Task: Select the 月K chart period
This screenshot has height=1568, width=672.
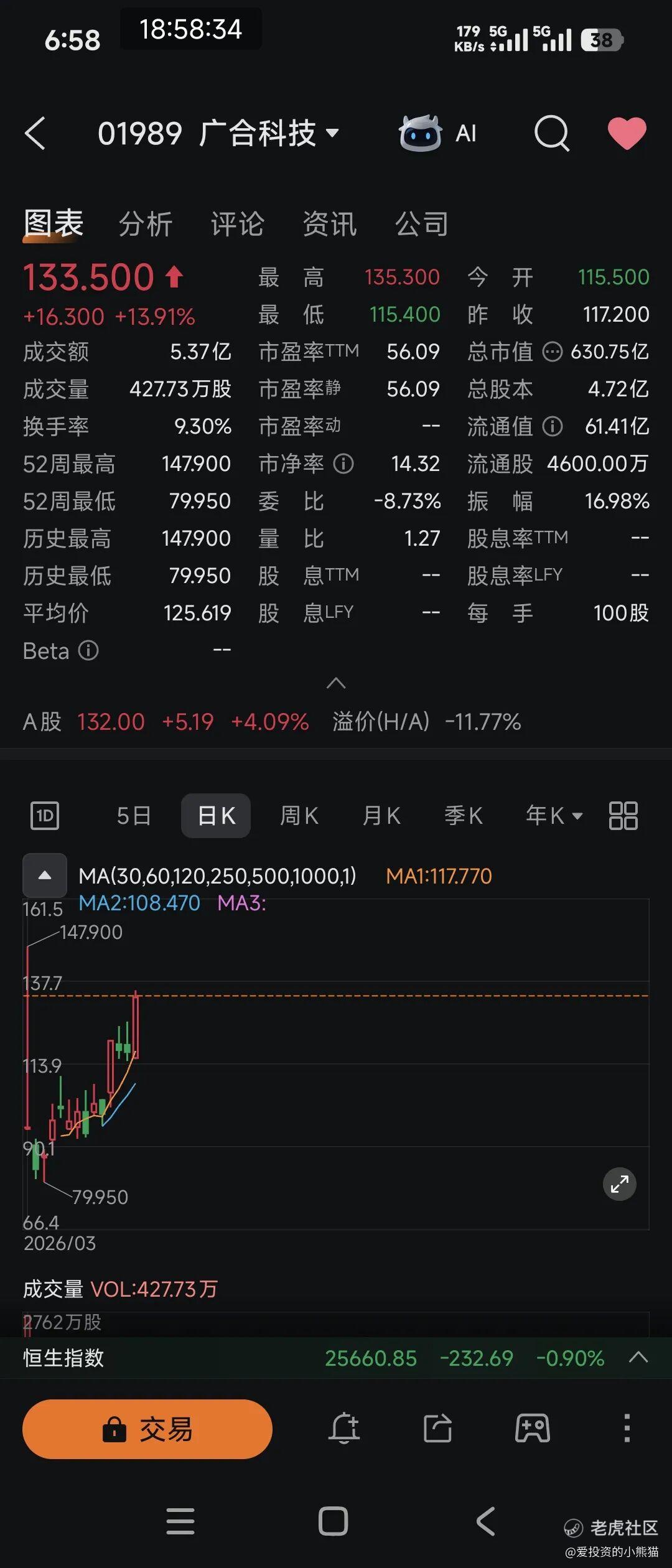Action: (x=381, y=815)
